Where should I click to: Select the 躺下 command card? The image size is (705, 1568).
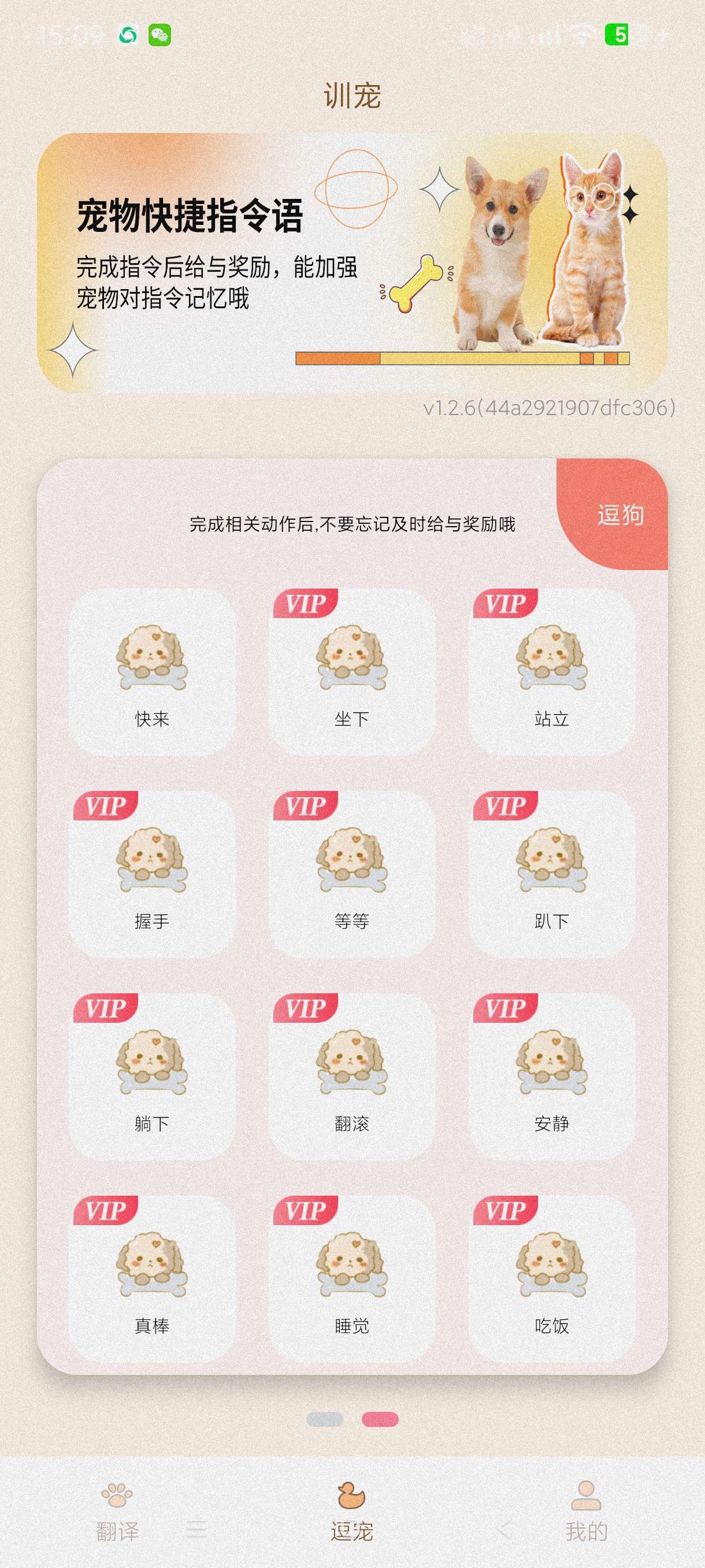click(x=151, y=1076)
